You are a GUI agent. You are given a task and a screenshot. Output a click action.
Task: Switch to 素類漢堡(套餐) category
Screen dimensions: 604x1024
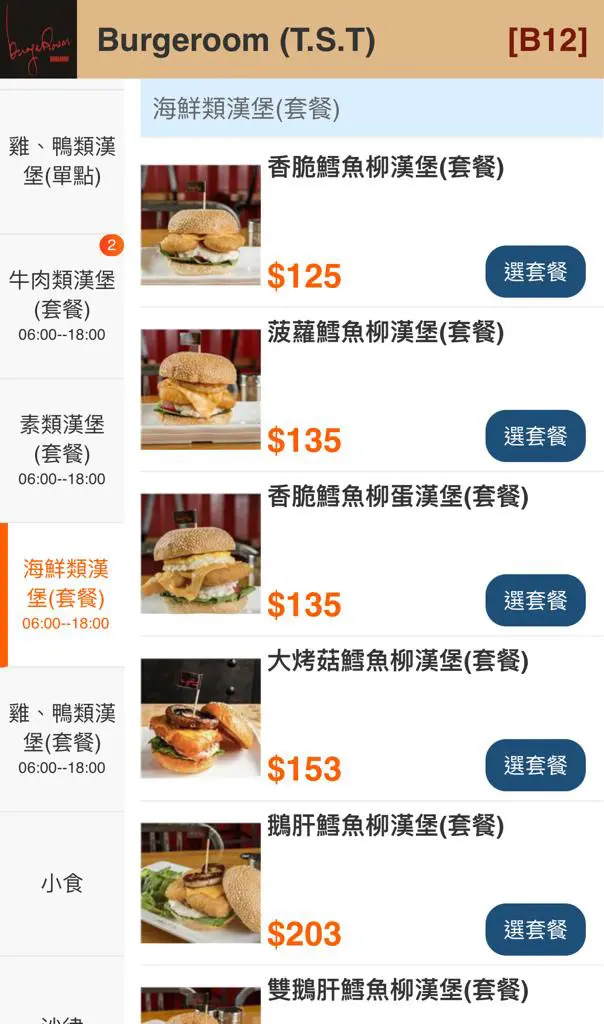pos(62,451)
